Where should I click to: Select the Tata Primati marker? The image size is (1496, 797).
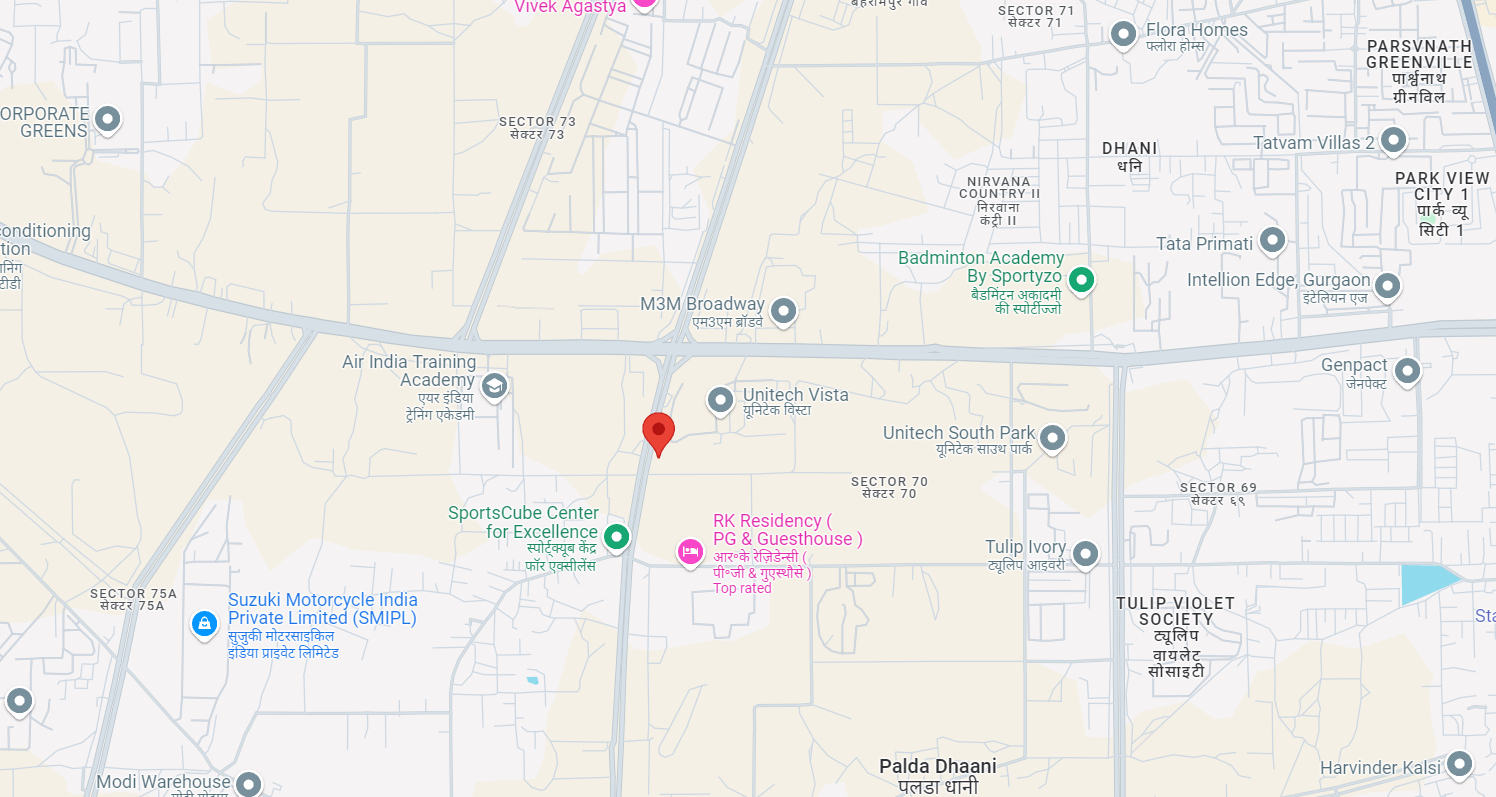point(1272,240)
